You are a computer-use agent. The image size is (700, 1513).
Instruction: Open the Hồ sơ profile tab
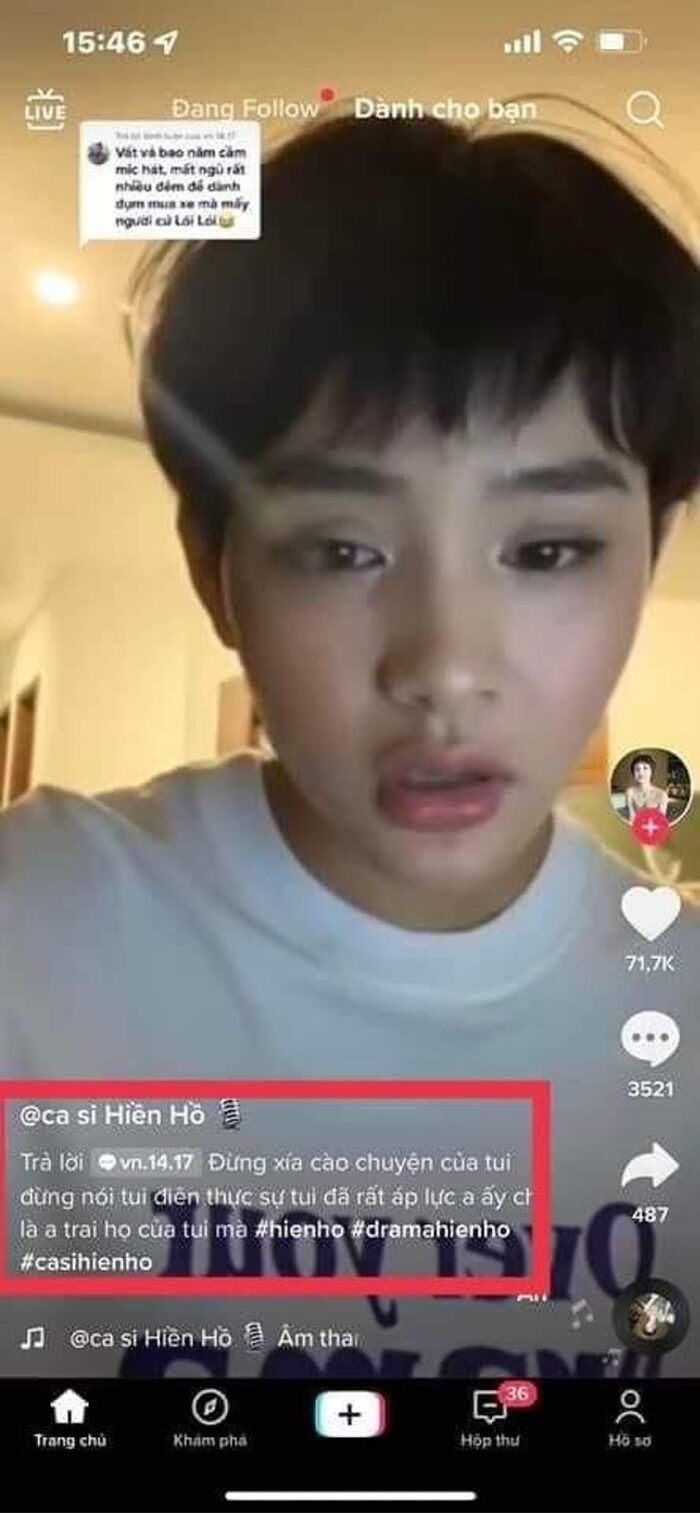tap(630, 1420)
